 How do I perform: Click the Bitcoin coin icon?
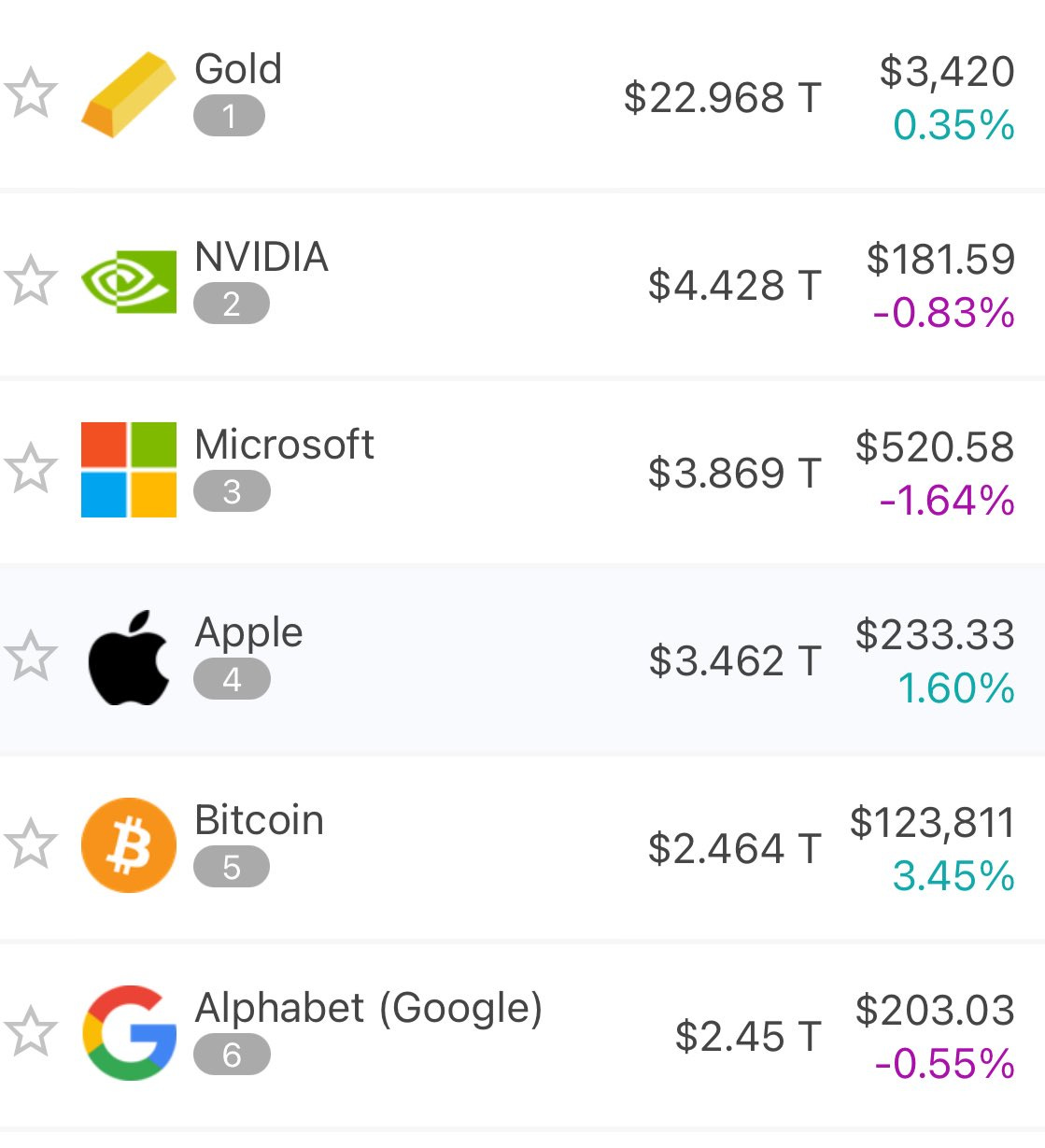(129, 844)
